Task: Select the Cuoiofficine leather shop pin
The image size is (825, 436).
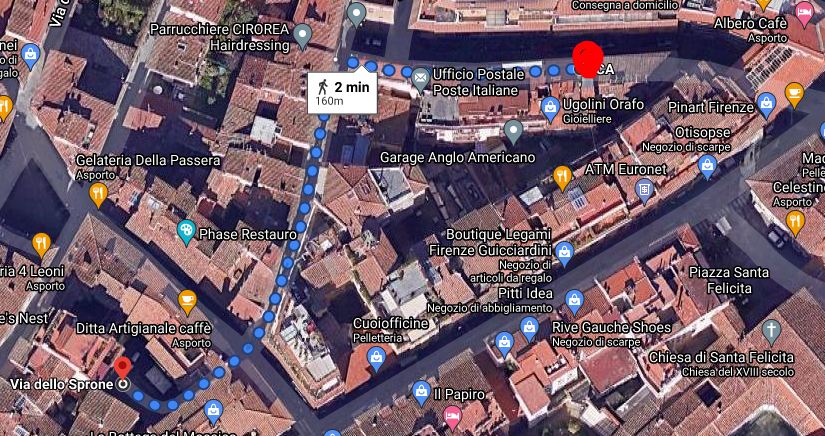Action: pos(376,358)
